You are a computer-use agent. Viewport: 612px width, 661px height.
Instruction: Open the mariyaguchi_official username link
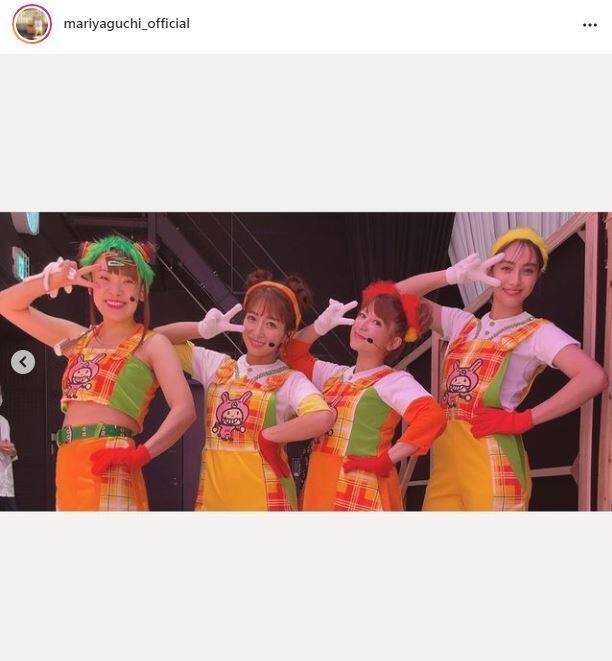coord(126,24)
